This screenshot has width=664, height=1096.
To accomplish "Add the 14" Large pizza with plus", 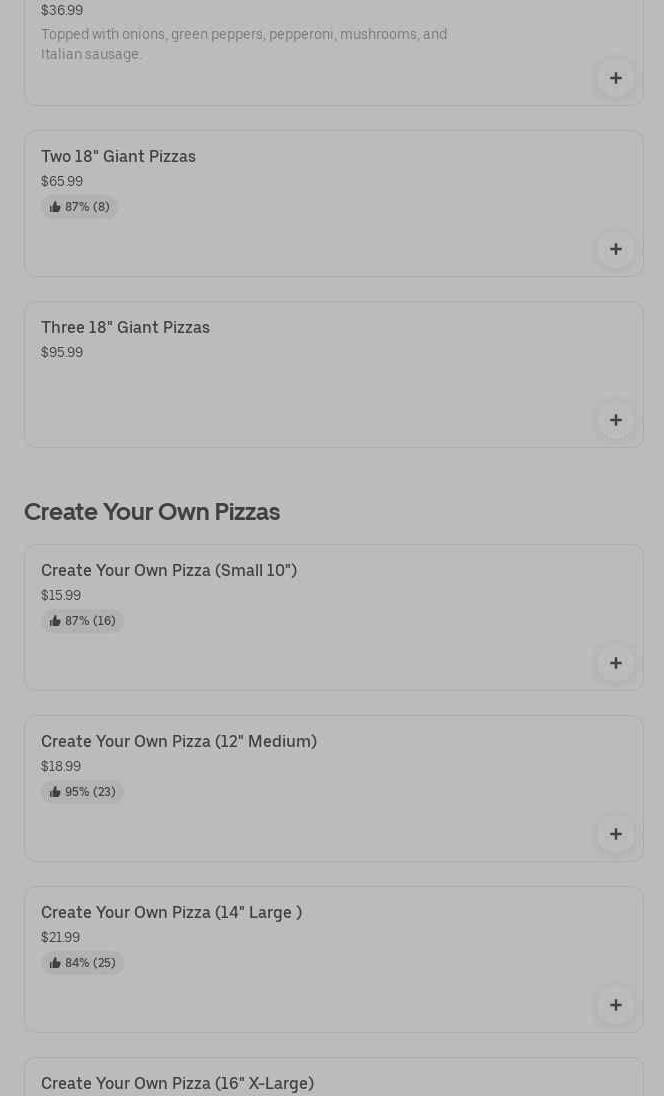I will tap(615, 1005).
